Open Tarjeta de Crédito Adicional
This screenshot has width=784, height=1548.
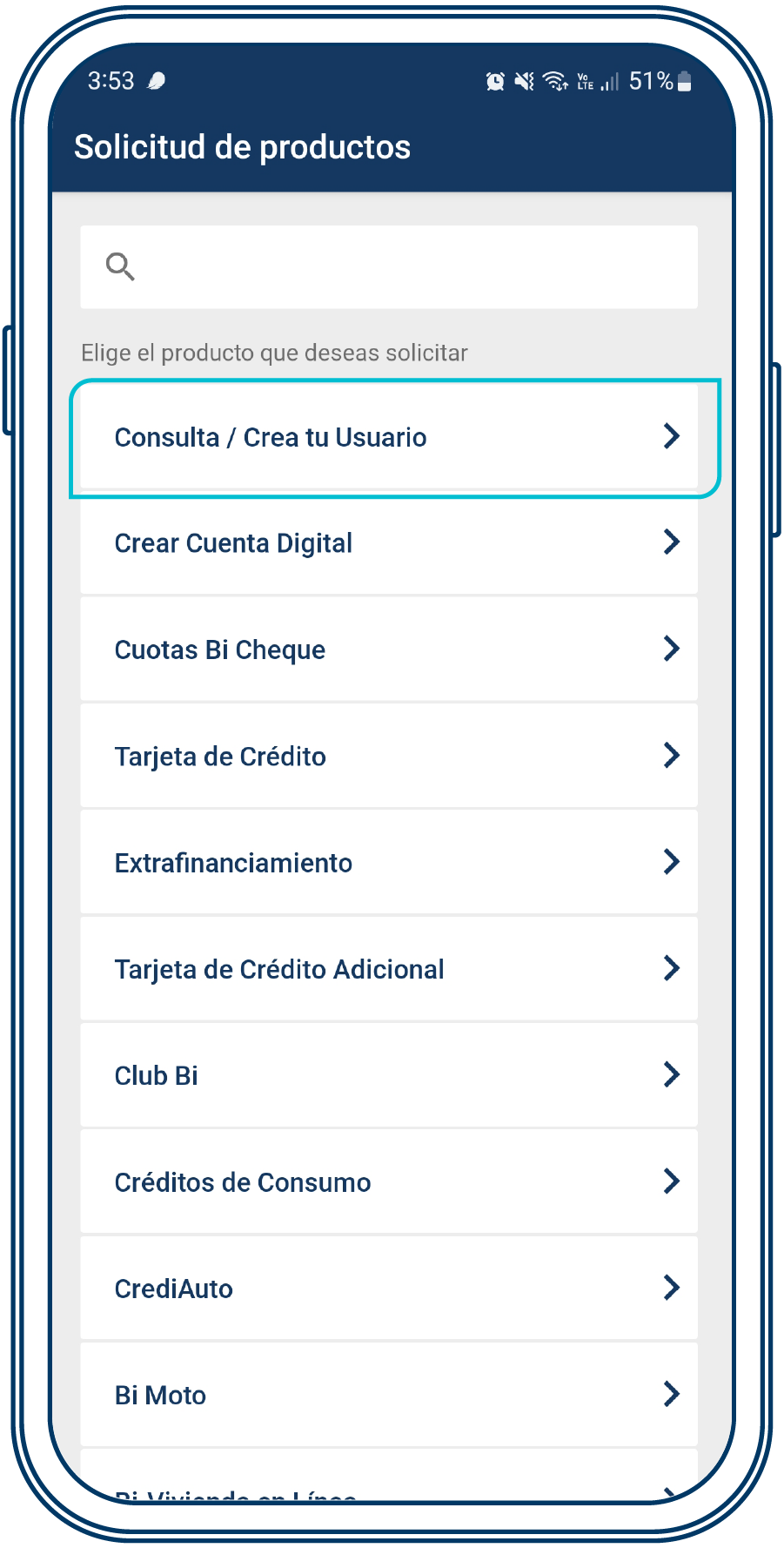[x=389, y=969]
